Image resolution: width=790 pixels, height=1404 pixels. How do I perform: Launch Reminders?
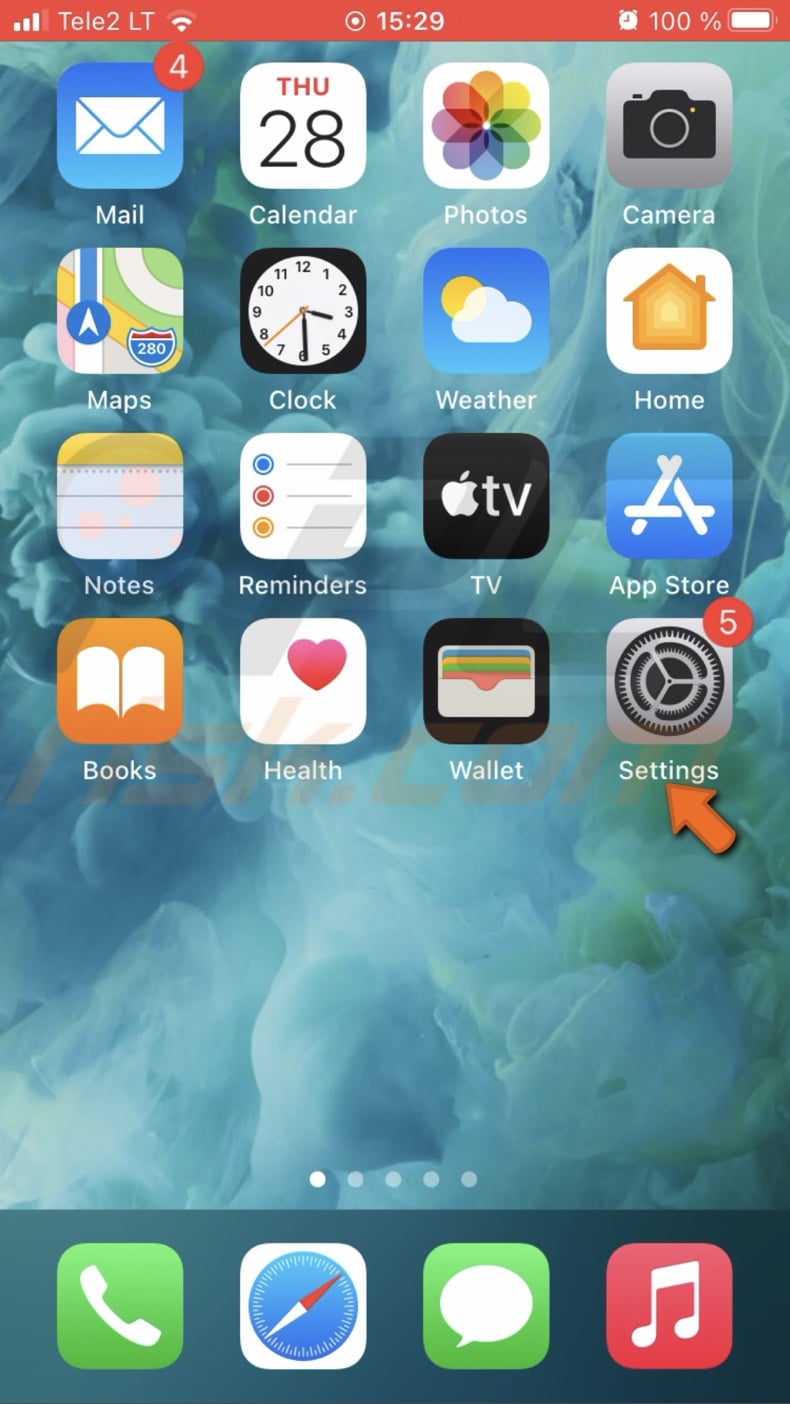click(303, 494)
